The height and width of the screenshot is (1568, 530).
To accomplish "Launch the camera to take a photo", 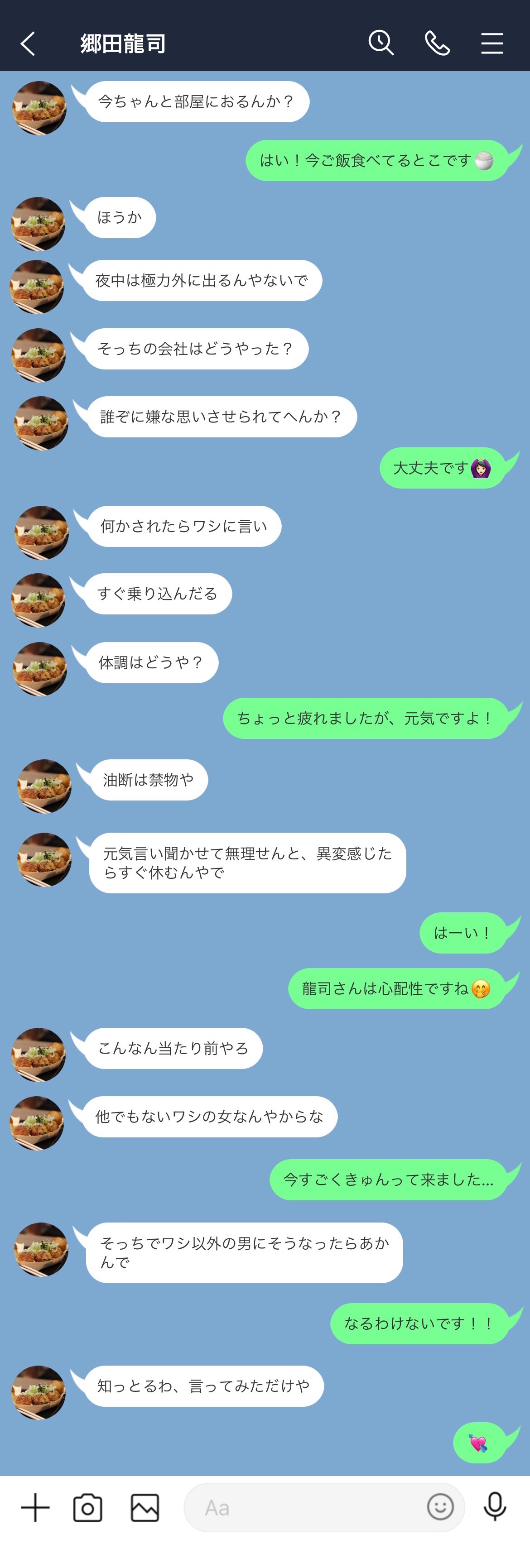I will click(x=88, y=1507).
